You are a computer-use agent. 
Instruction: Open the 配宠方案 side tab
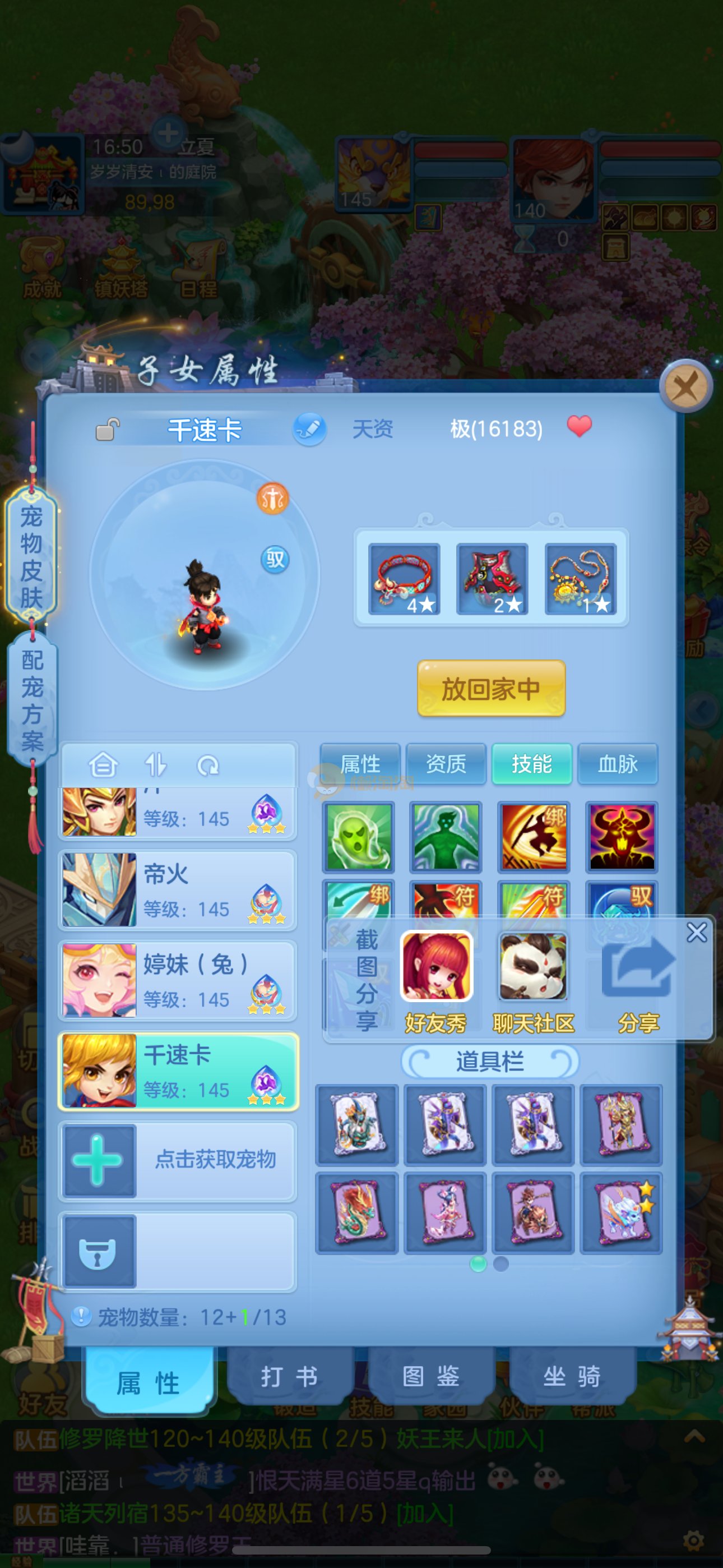pyautogui.click(x=33, y=700)
